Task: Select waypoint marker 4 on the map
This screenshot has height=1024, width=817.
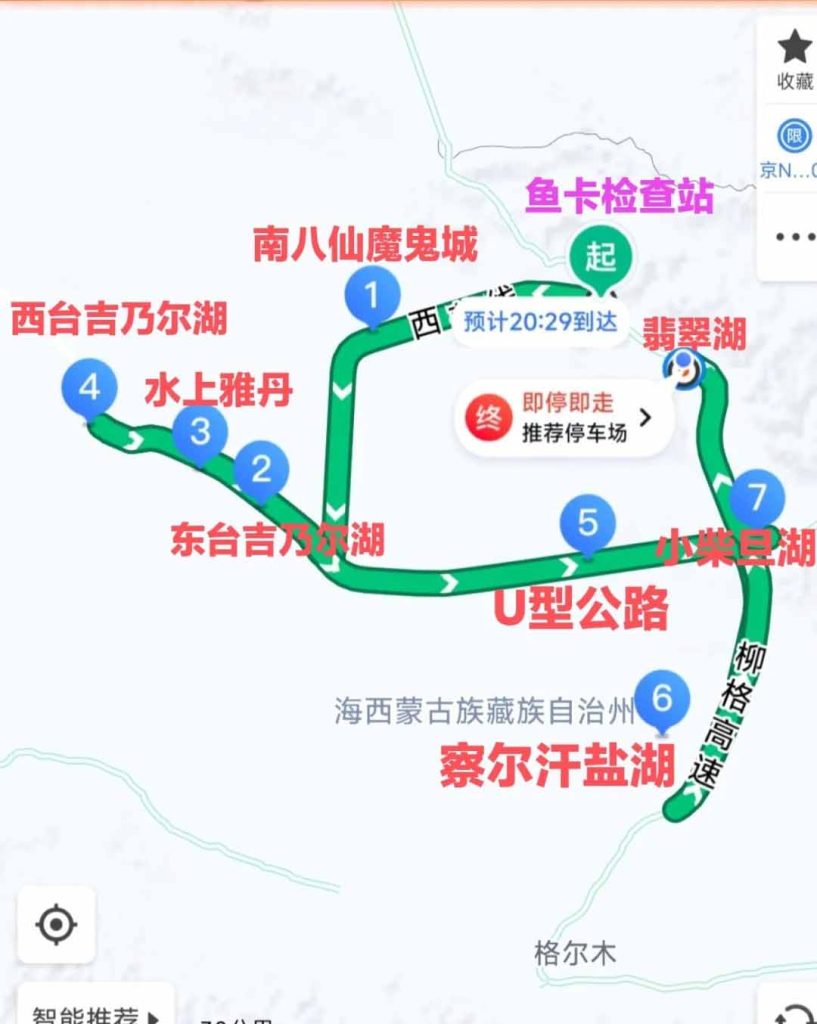Action: [x=90, y=388]
